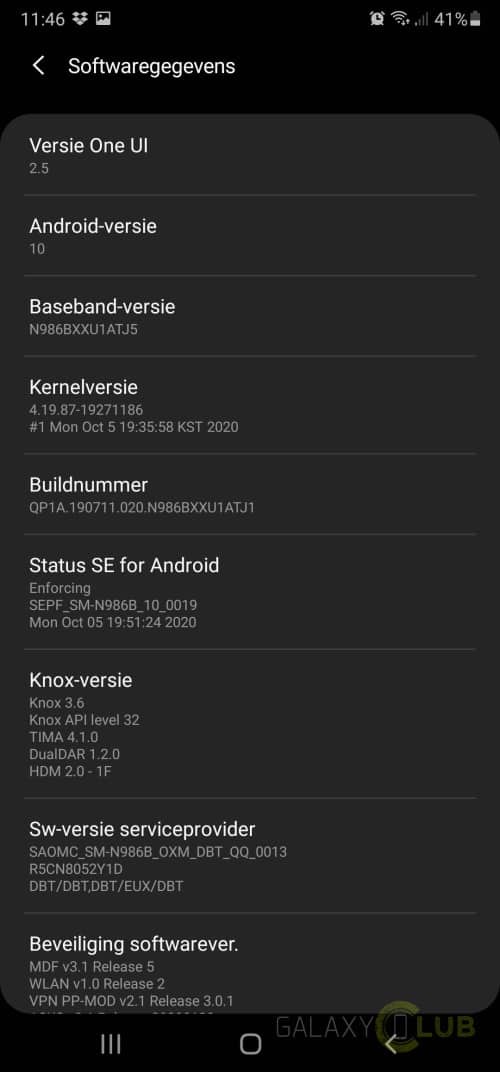The width and height of the screenshot is (500, 1072).
Task: Go back from Softwaregegevens screen
Action: (x=39, y=66)
